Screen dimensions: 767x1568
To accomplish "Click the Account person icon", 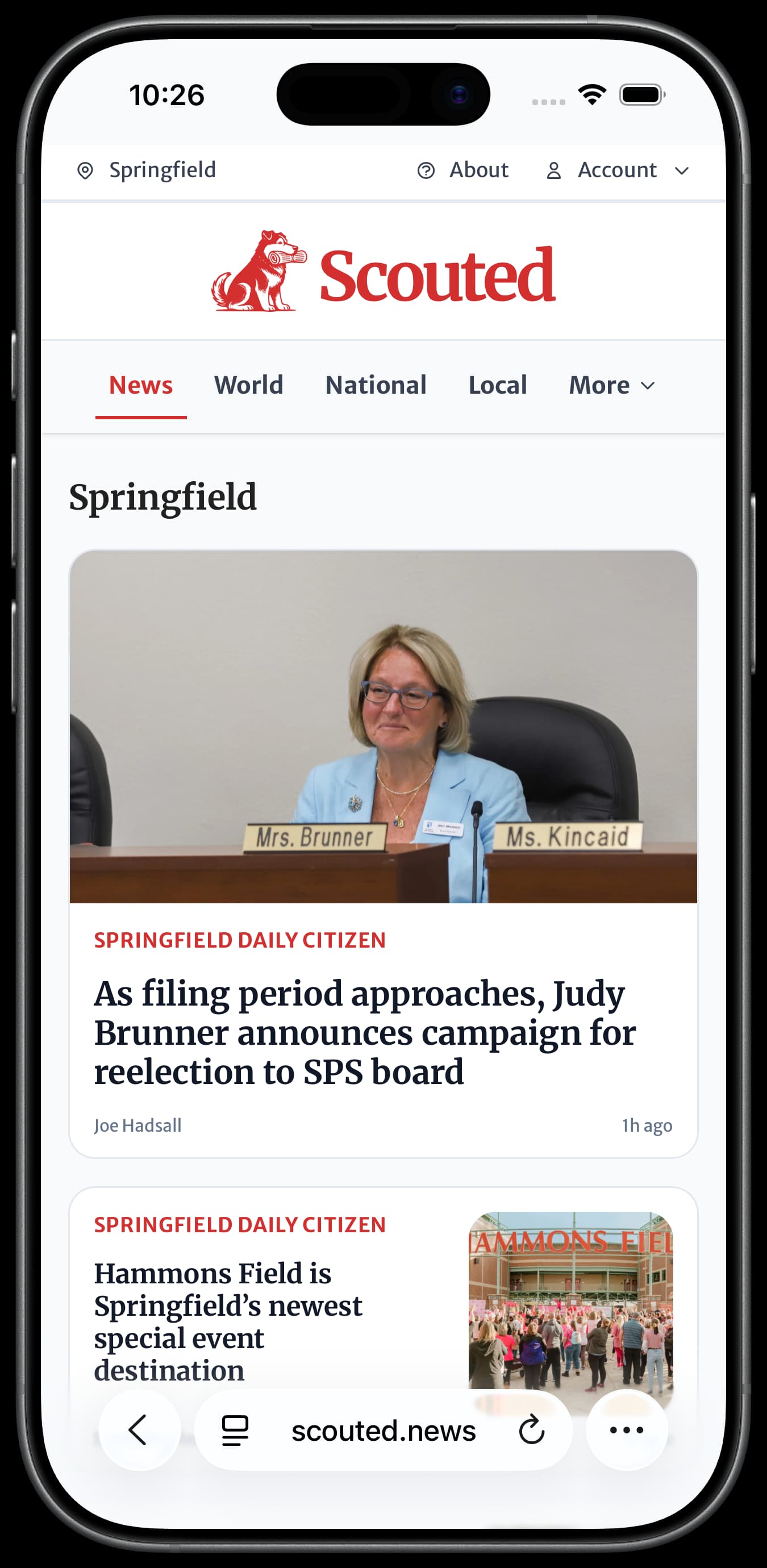I will [555, 170].
